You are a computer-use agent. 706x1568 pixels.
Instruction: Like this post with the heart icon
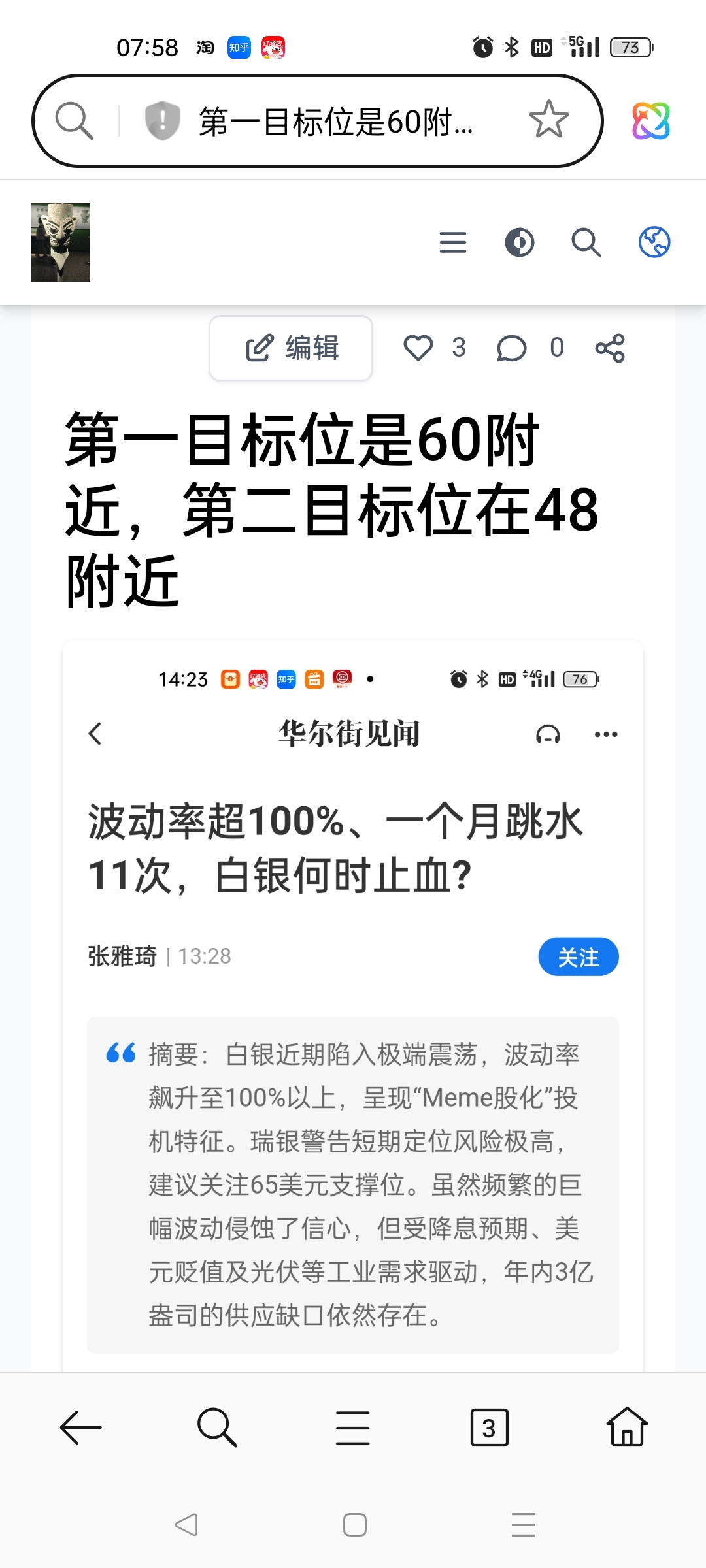tap(418, 348)
